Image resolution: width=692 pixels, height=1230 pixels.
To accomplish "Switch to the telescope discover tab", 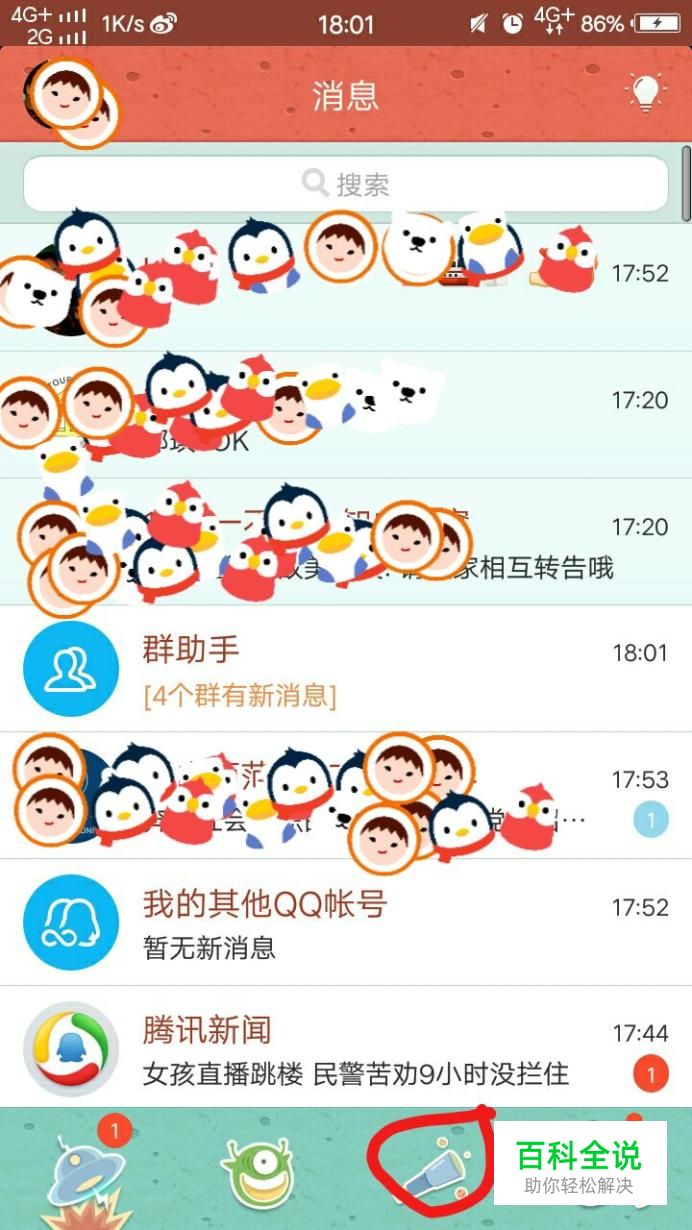I will coord(432,1170).
